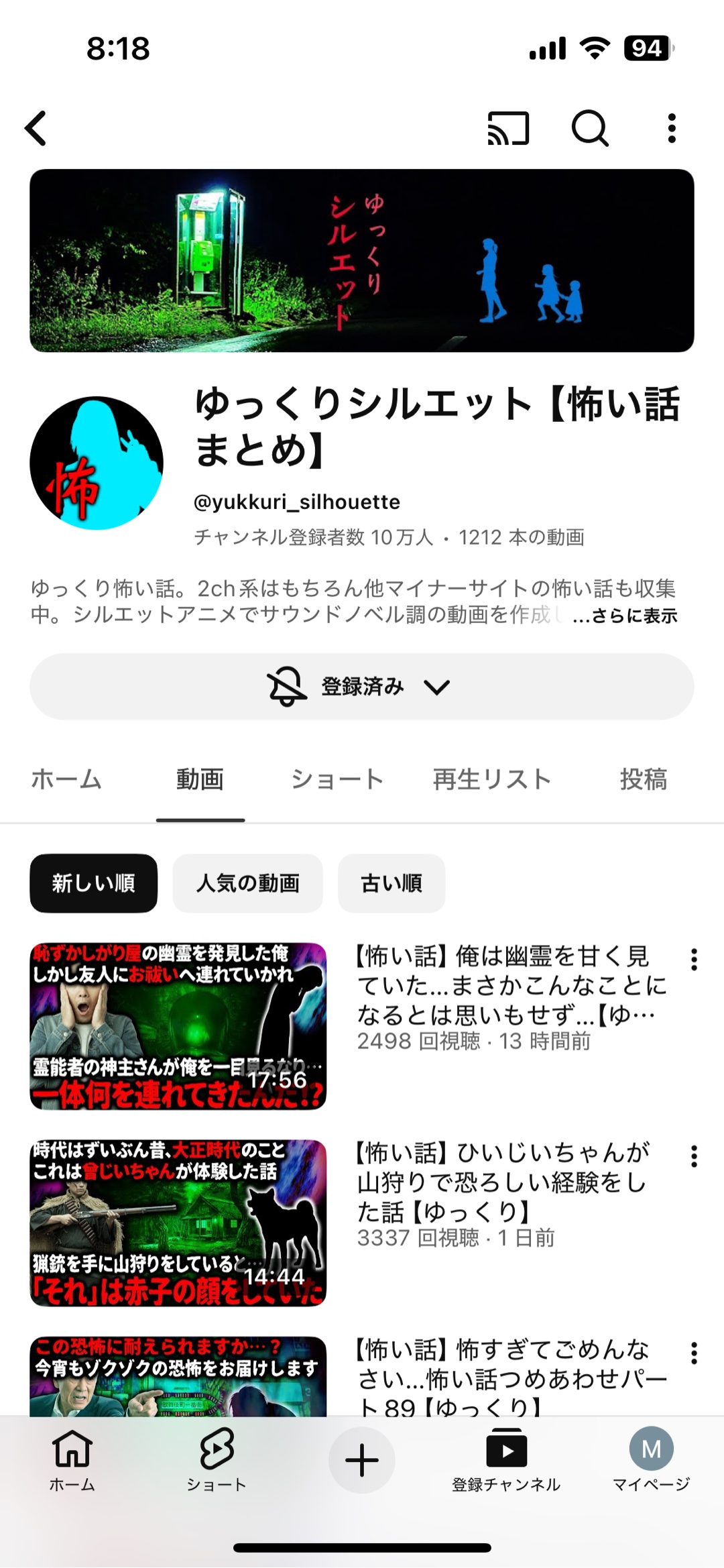Open the channel overflow menu
The width and height of the screenshot is (724, 1568).
tap(671, 128)
